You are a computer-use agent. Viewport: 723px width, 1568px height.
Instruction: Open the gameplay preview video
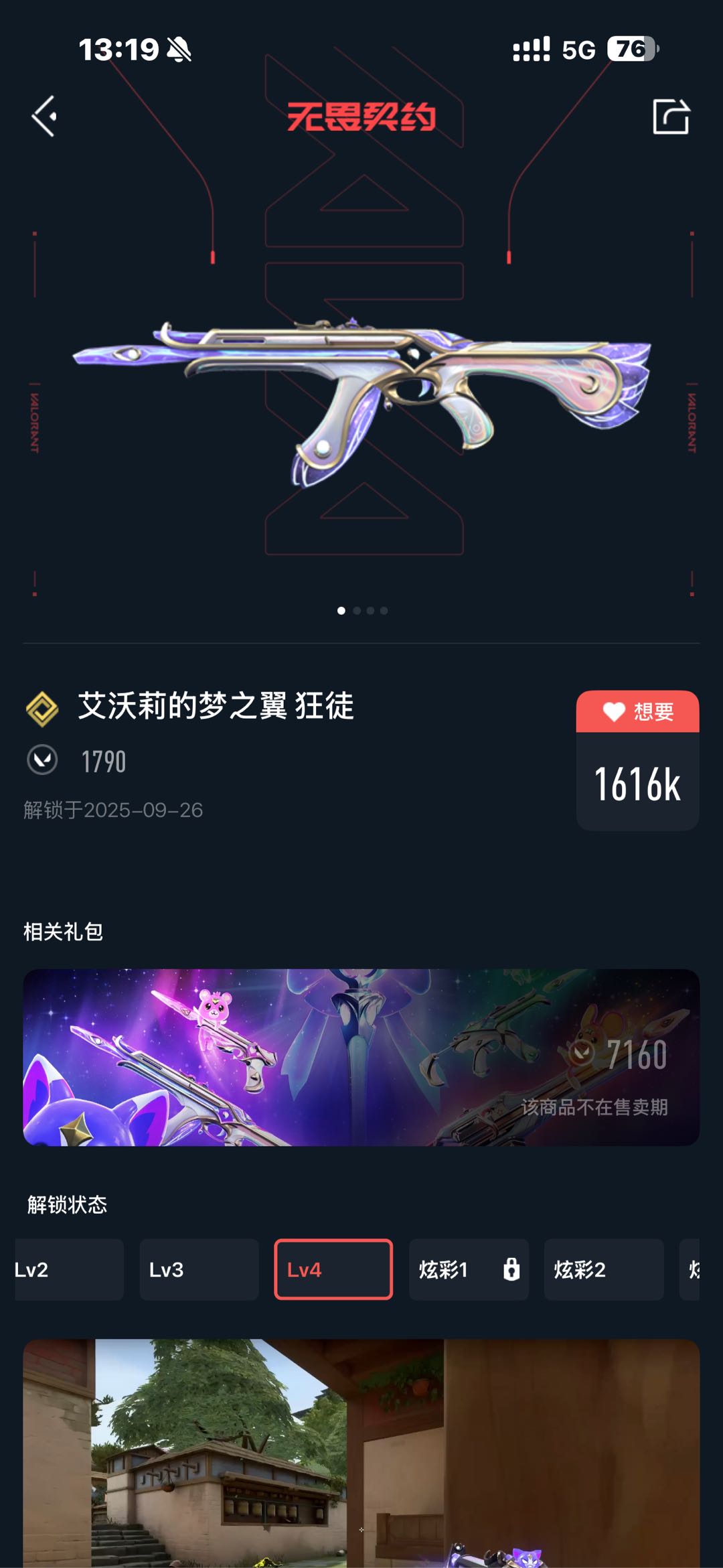pos(361,1453)
